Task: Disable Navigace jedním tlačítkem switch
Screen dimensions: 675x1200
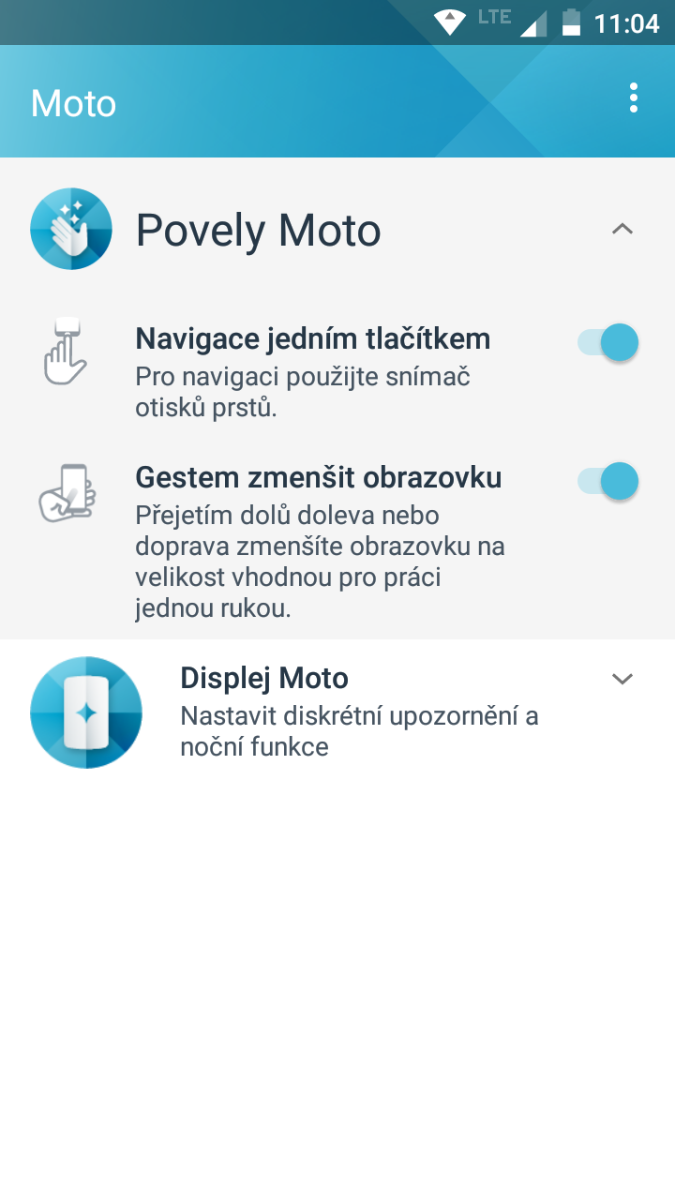Action: [608, 343]
